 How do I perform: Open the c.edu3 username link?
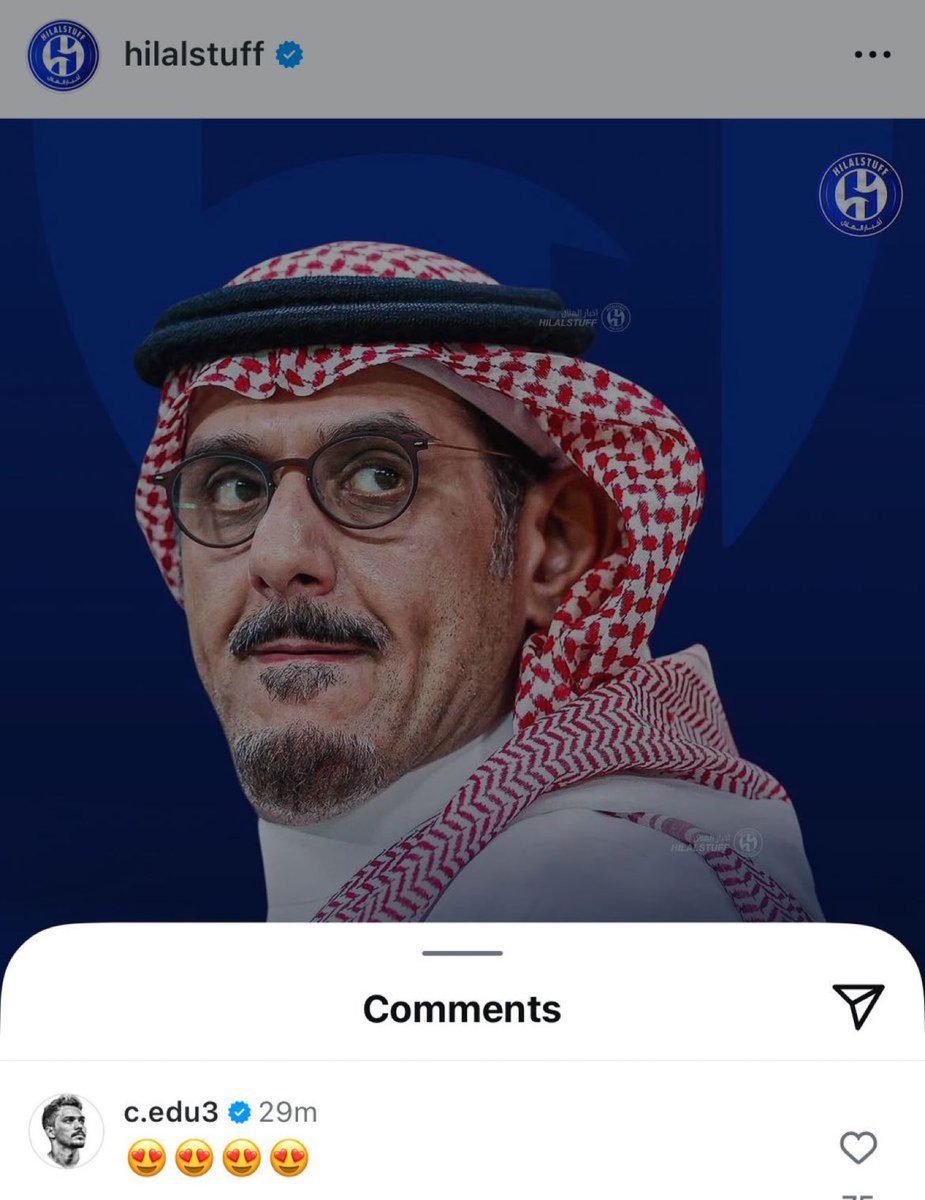point(170,1111)
